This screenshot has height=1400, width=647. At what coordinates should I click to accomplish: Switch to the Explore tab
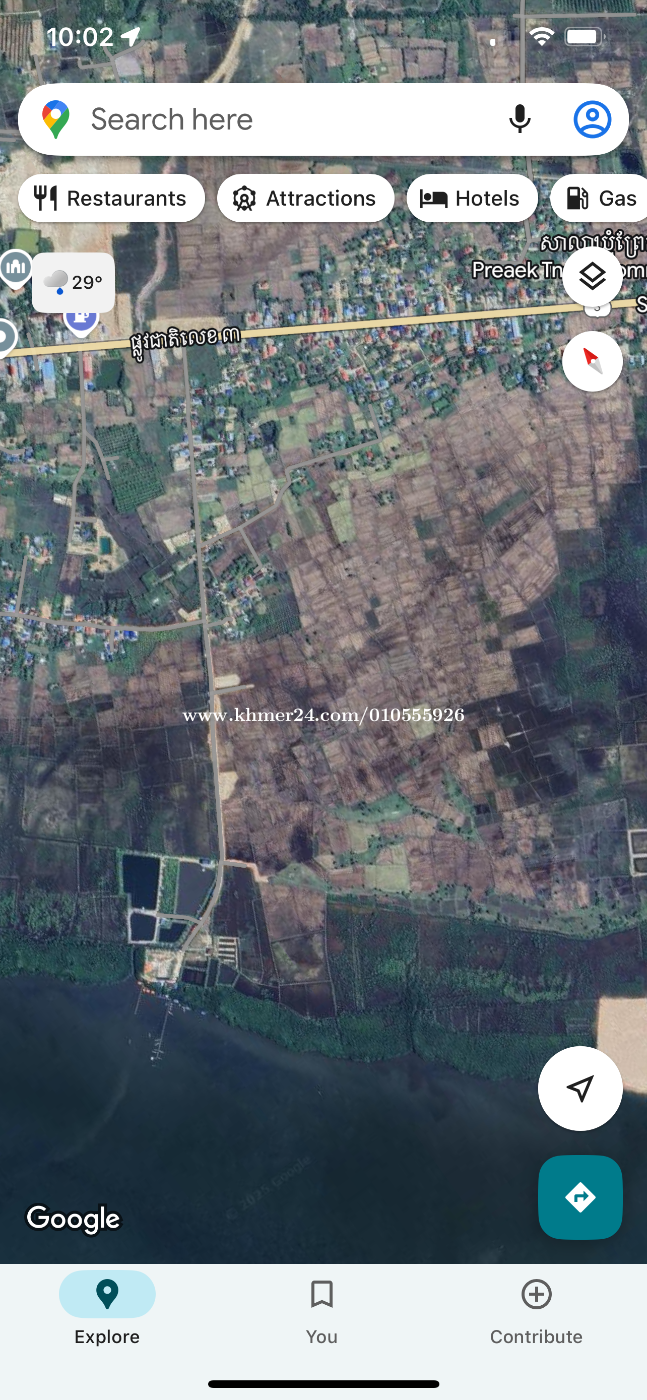[x=107, y=1309]
